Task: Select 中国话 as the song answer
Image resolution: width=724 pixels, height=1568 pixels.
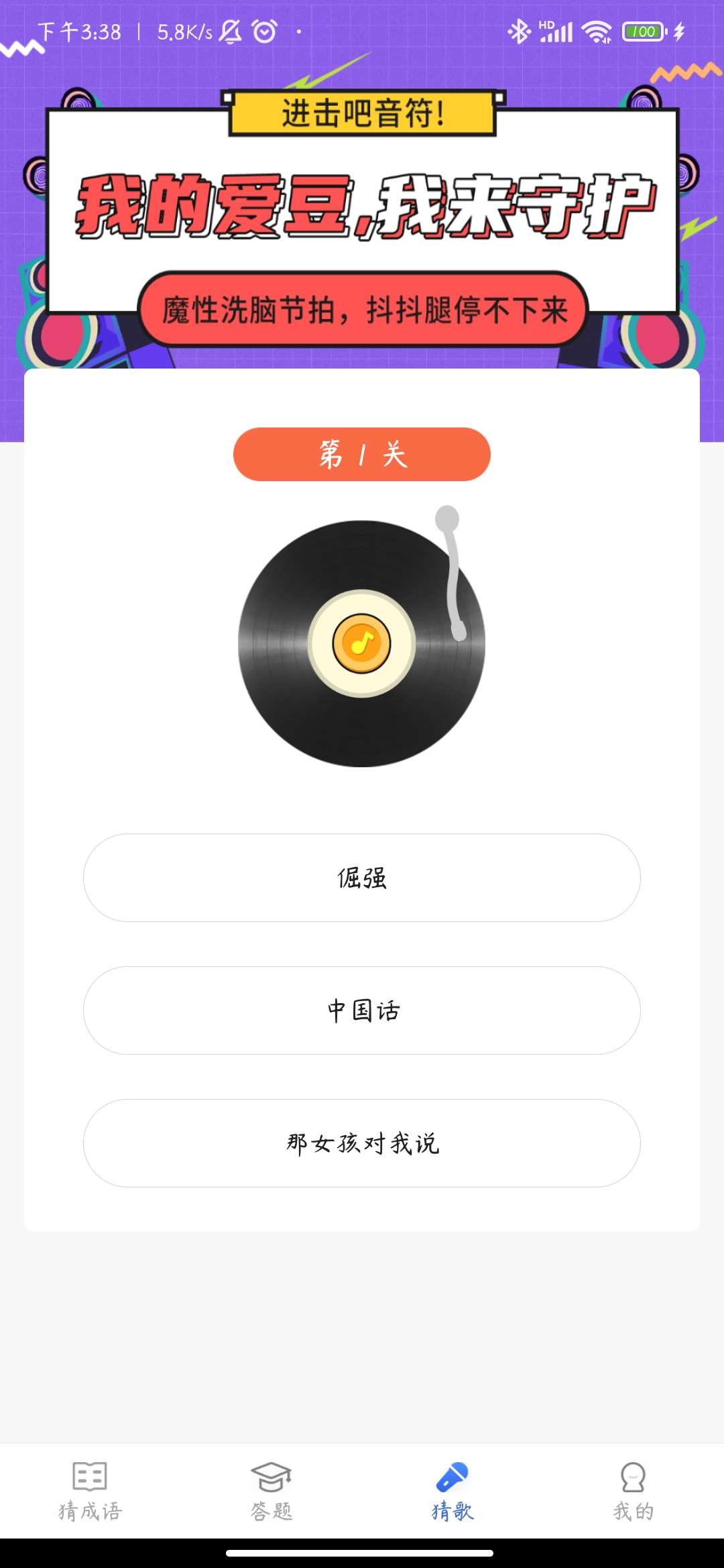Action: pos(362,1010)
